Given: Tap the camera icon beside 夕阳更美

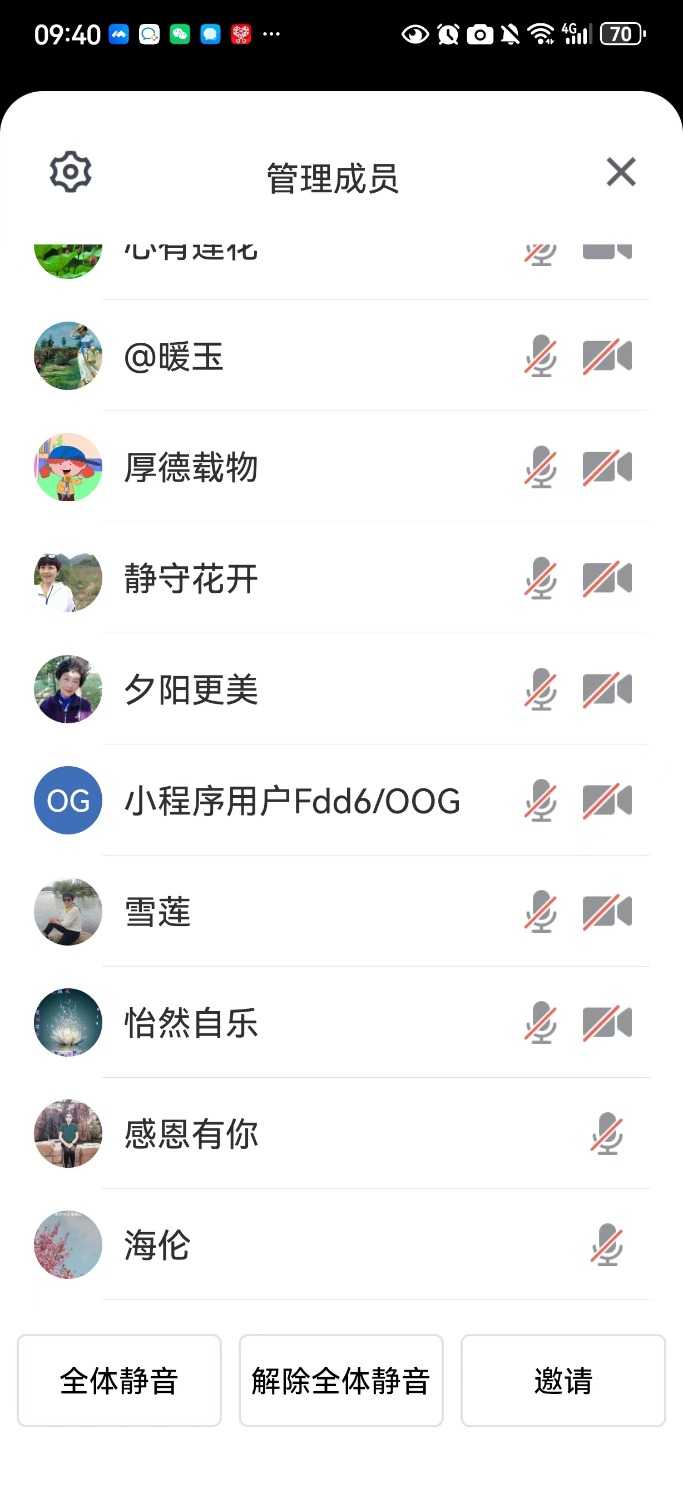Looking at the screenshot, I should click(607, 690).
